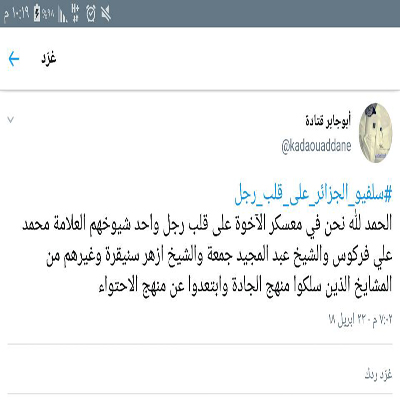The image size is (400, 400).
Task: Open أبوجابر قتادة's profile picture
Action: pos(375,133)
